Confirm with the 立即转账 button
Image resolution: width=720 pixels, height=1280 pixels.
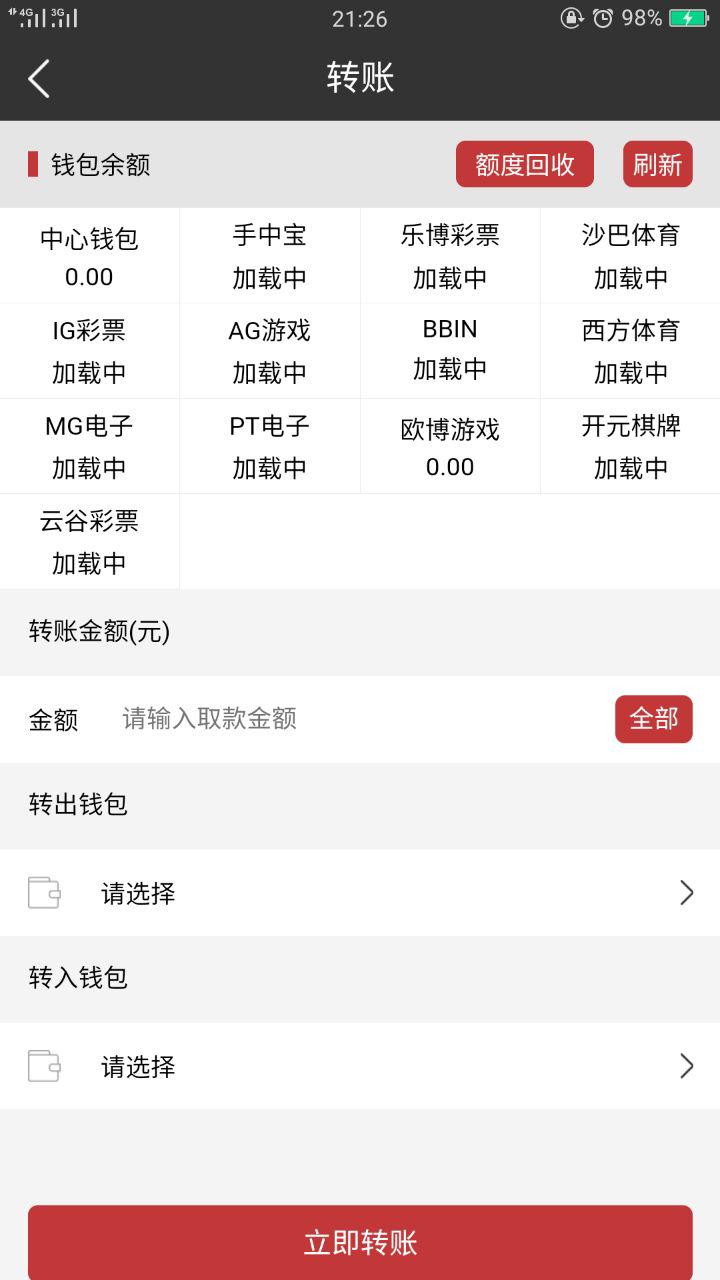click(x=360, y=1243)
